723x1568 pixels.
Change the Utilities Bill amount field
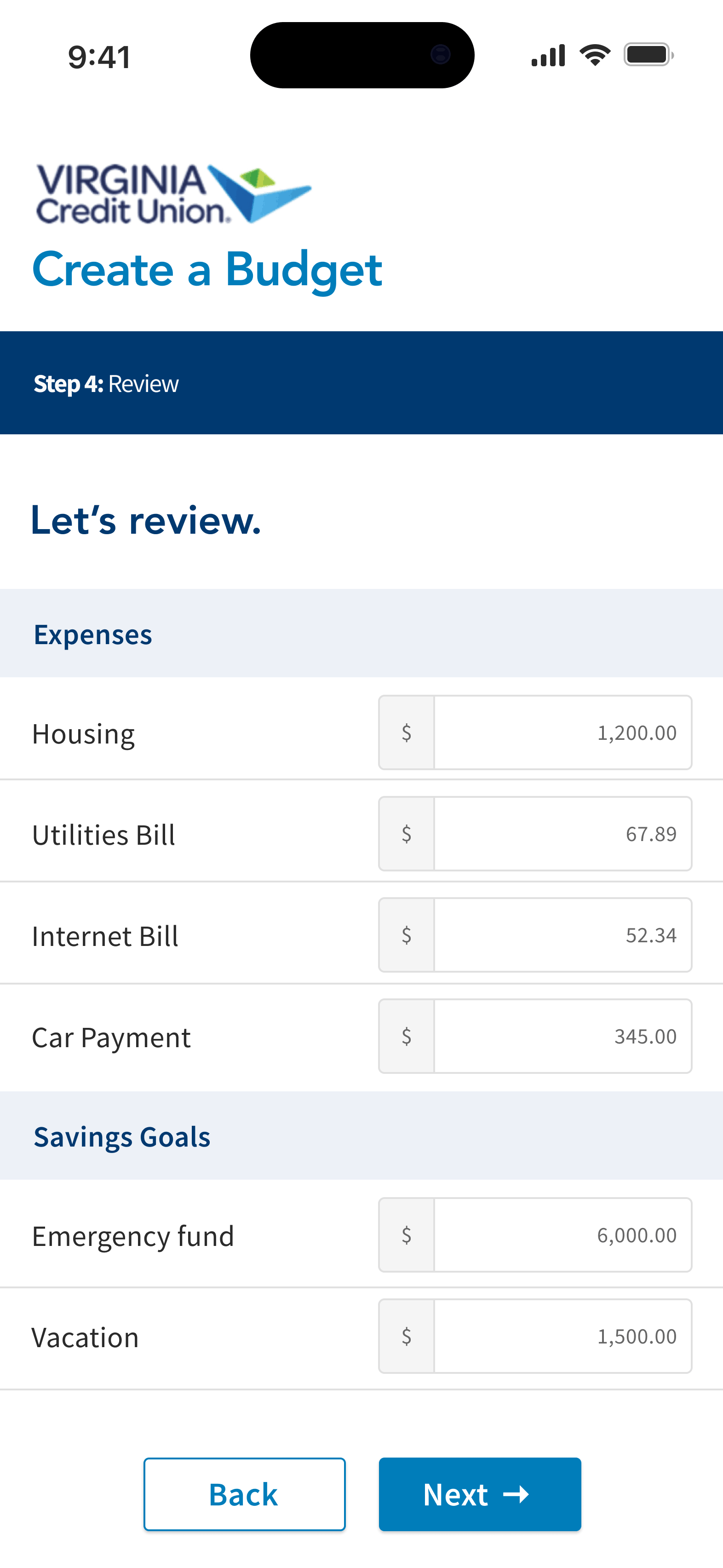pyautogui.click(x=562, y=833)
